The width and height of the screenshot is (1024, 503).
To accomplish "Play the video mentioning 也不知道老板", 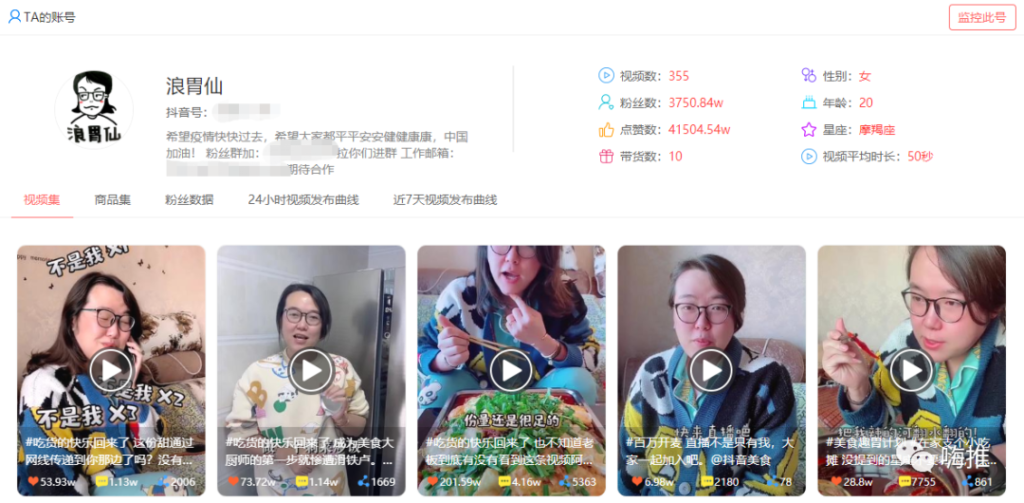I will click(x=511, y=371).
